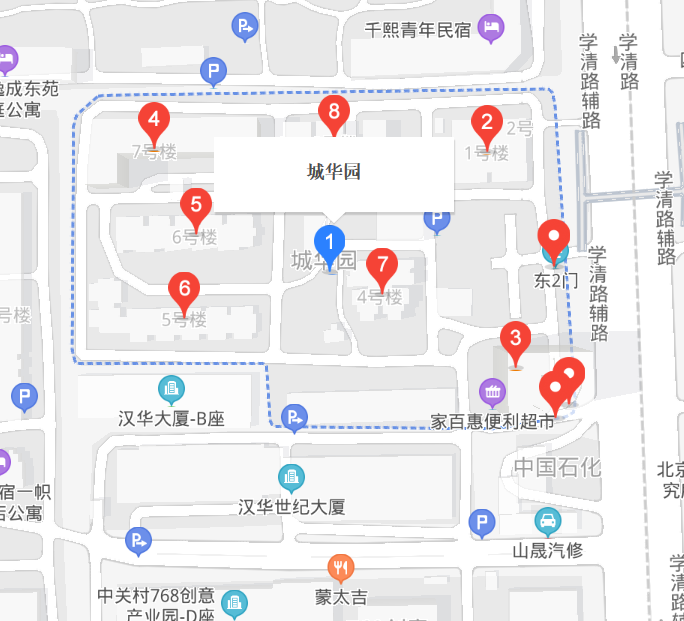Tap red marker number 8

click(334, 113)
